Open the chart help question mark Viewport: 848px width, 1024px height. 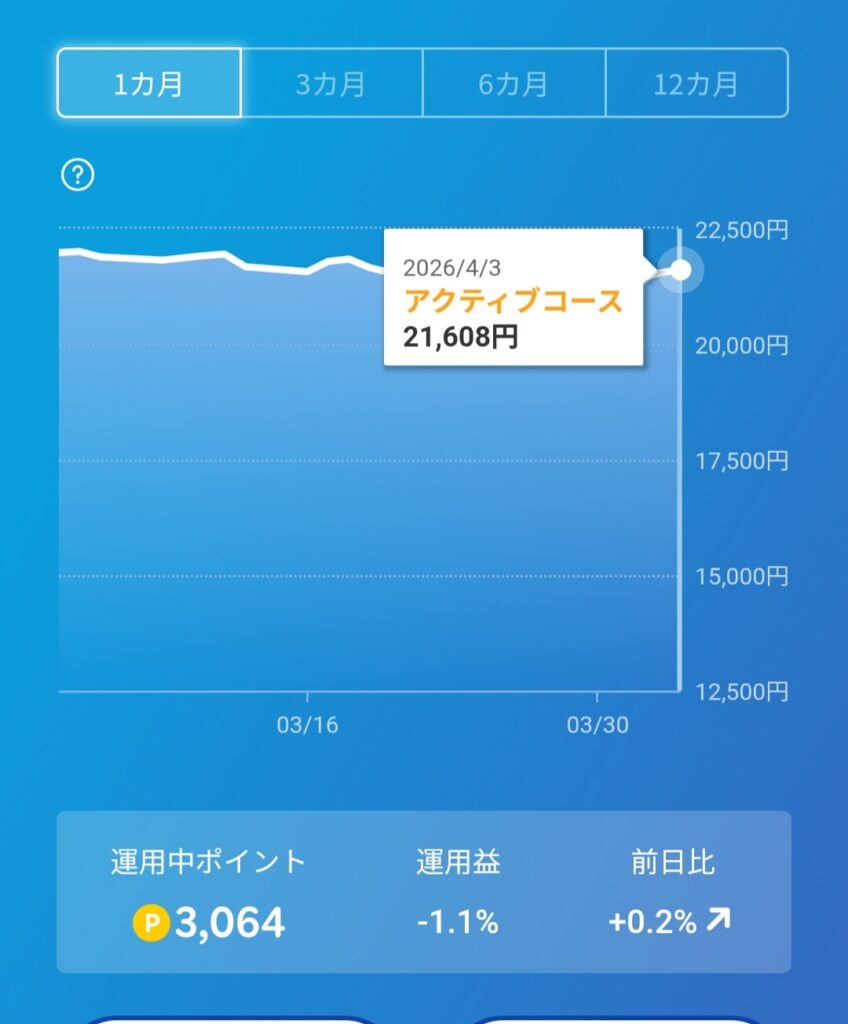coord(78,176)
